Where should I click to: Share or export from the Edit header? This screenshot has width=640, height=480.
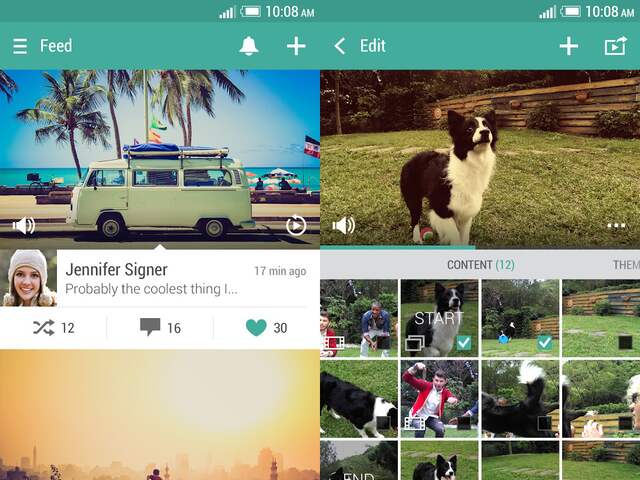[x=614, y=46]
